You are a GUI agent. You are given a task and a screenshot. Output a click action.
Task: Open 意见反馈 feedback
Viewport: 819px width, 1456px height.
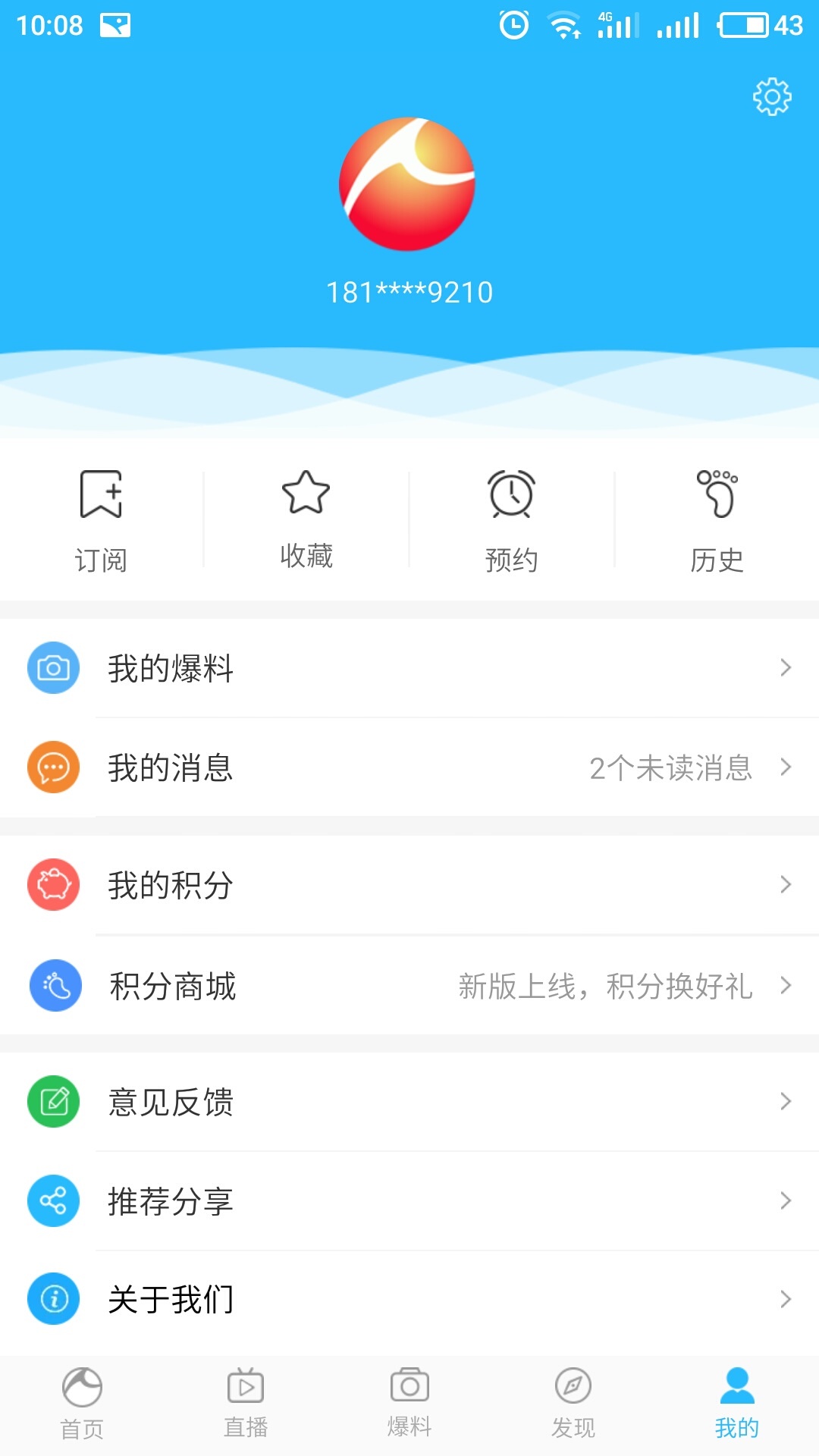tap(409, 1101)
